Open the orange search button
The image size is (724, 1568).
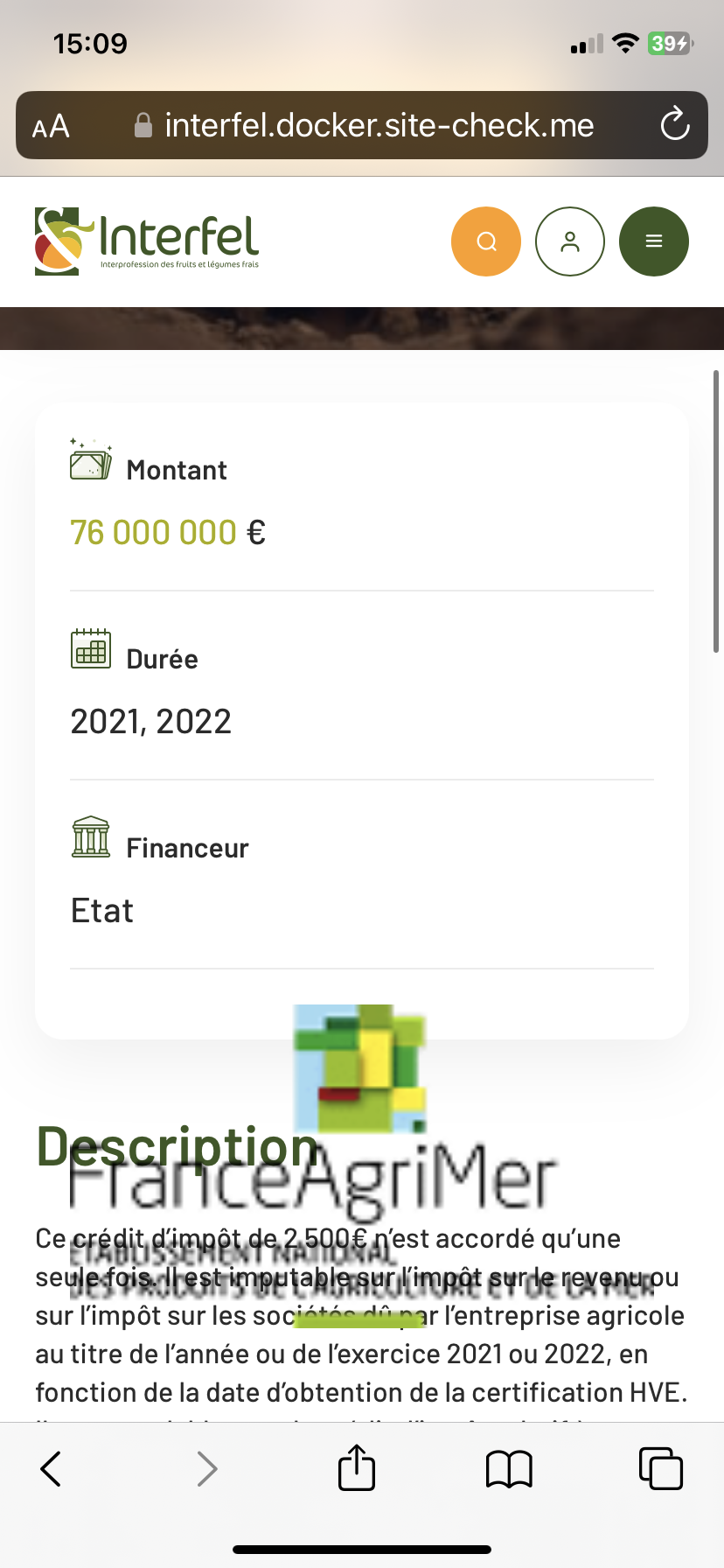(x=486, y=241)
